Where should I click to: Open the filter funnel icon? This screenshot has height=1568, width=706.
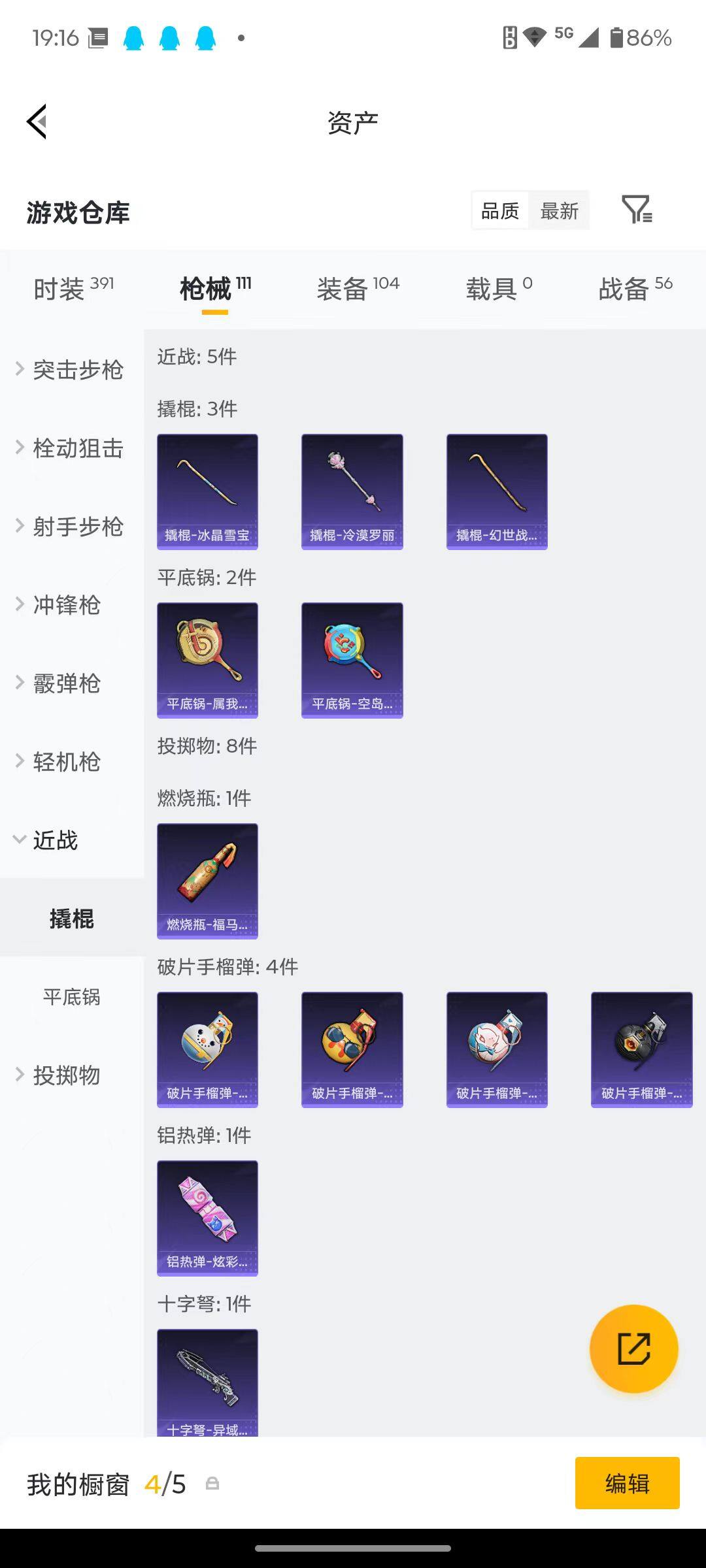(x=636, y=210)
